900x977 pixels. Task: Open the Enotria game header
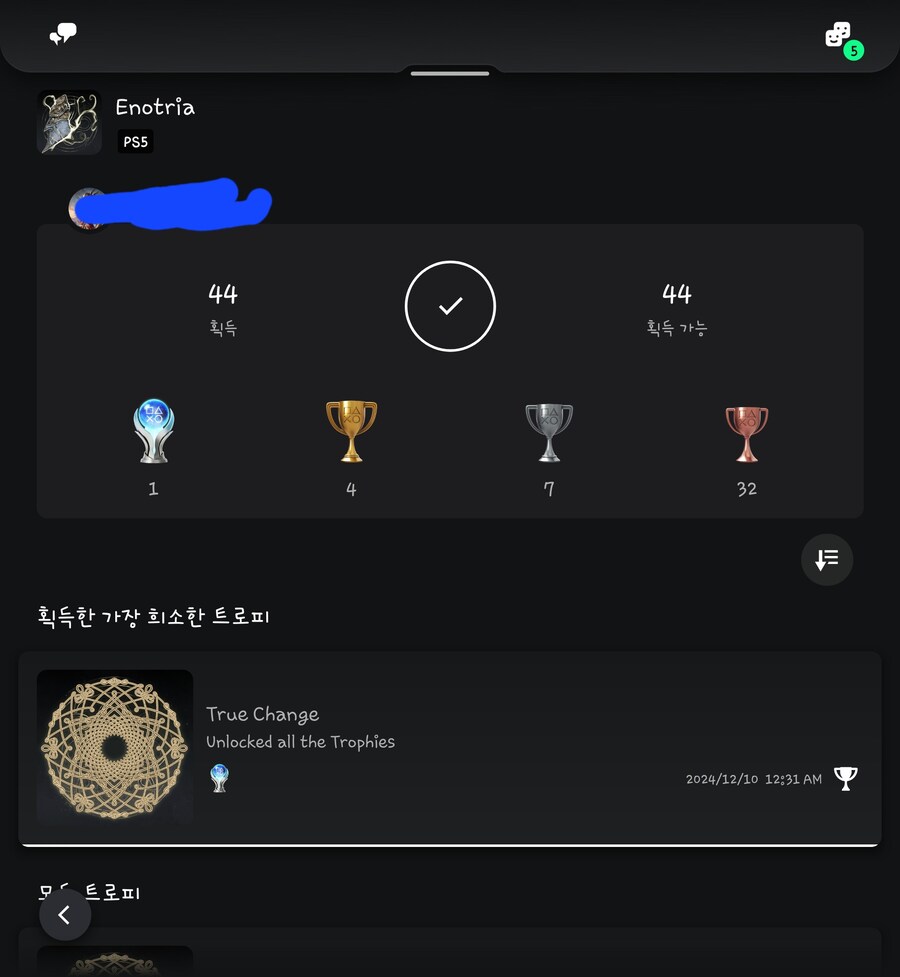[x=155, y=108]
